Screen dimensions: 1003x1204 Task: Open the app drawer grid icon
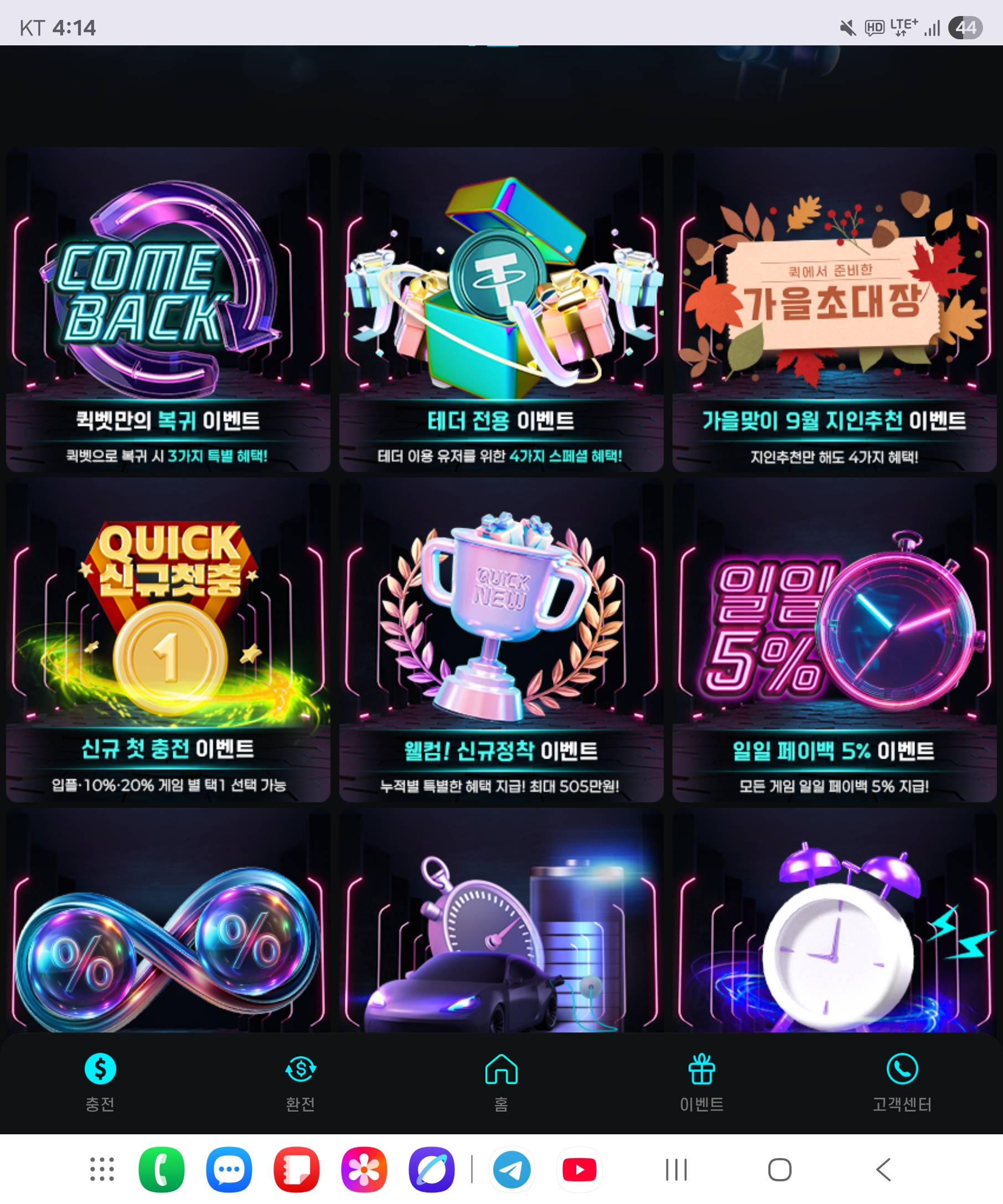pos(102,1170)
